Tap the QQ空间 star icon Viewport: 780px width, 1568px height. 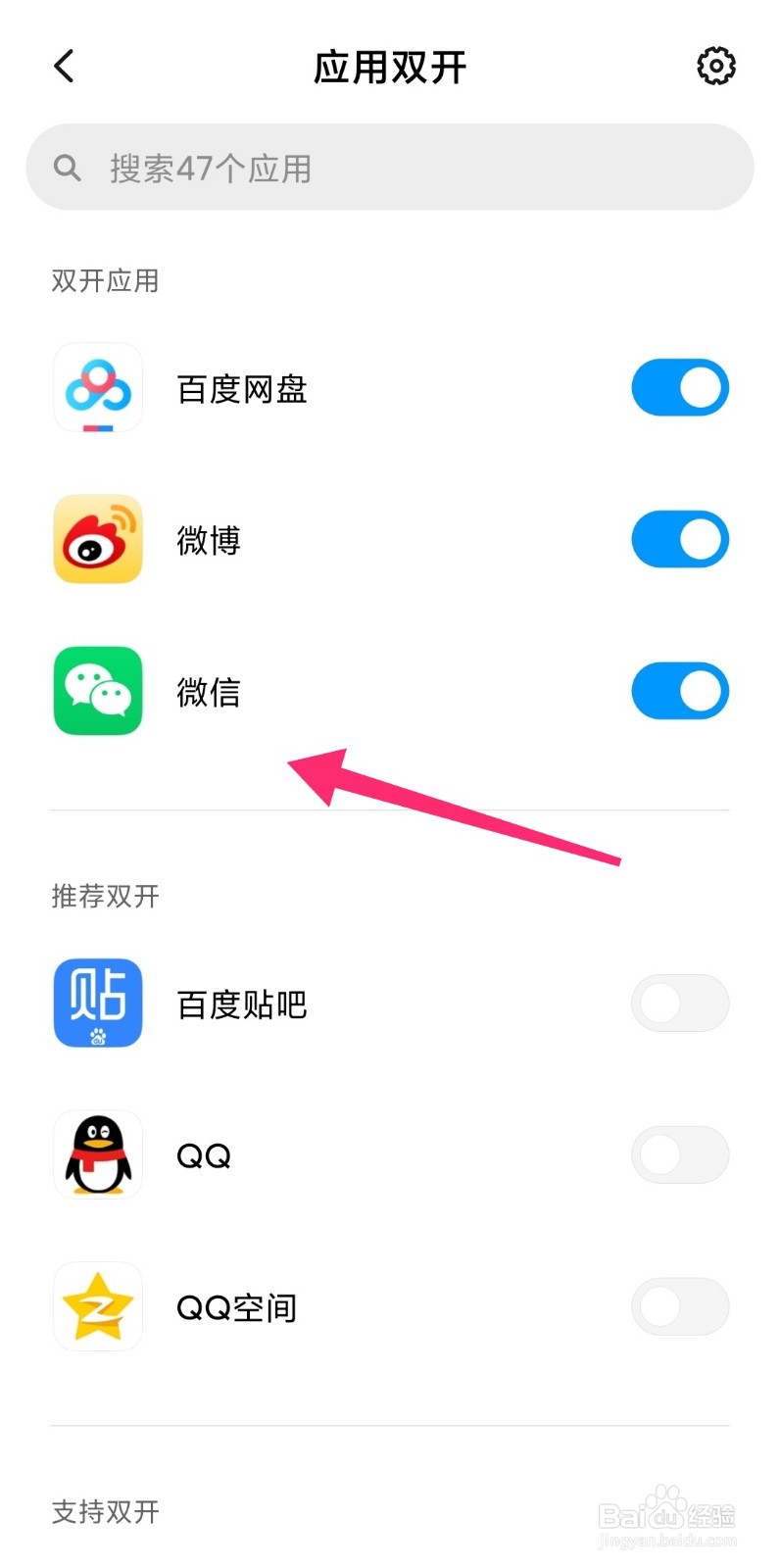pos(97,1306)
